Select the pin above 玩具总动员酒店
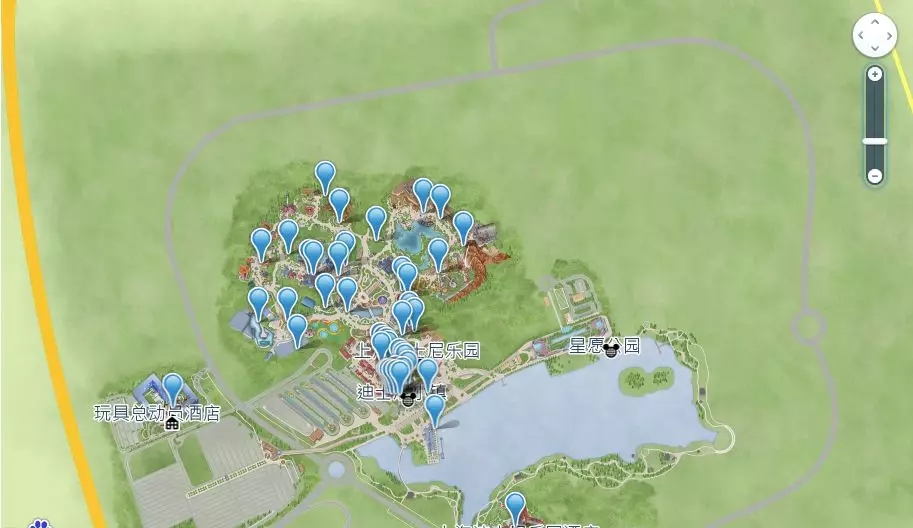The image size is (913, 528). (173, 387)
